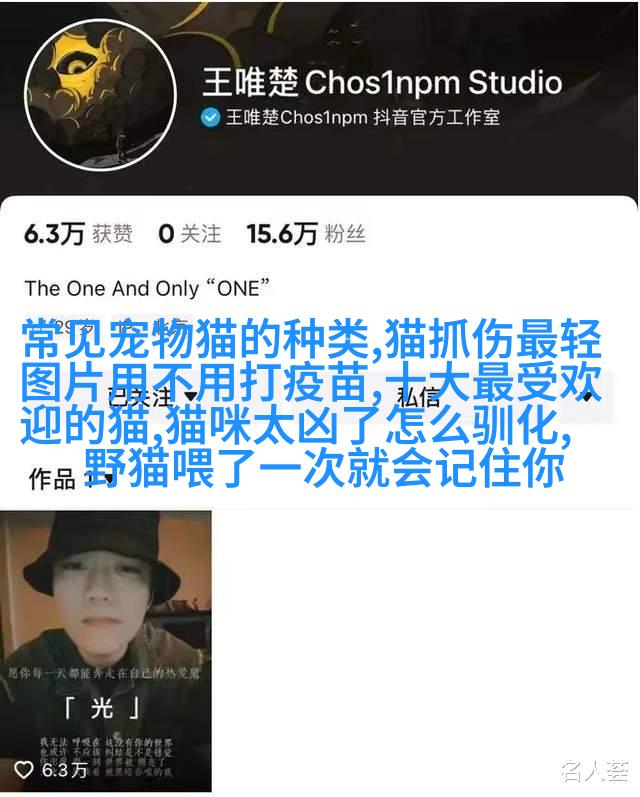
Task: View the 15.6万 粉丝 followers list
Action: 306,234
